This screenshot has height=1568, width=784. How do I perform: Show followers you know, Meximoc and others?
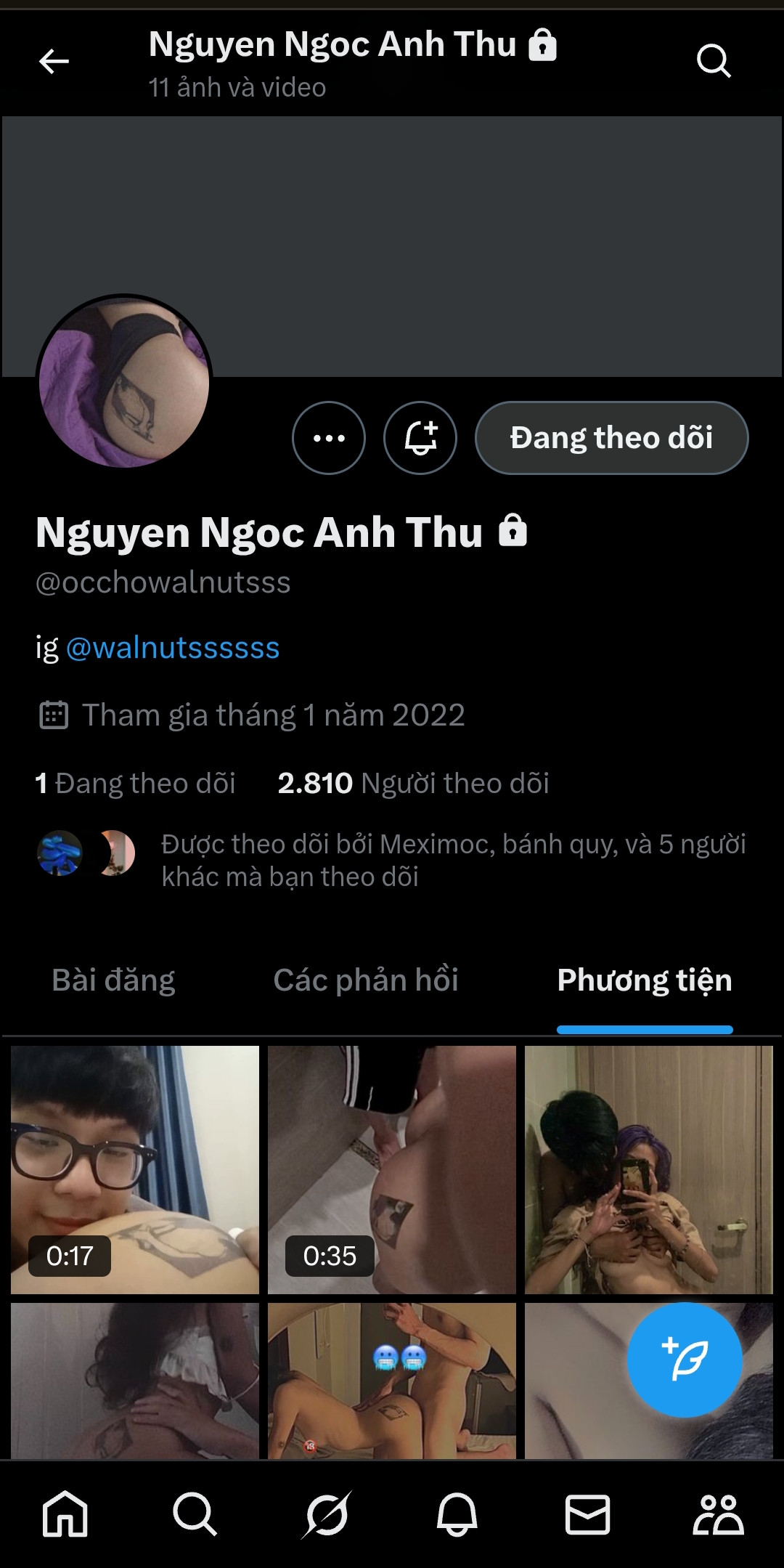[x=453, y=860]
